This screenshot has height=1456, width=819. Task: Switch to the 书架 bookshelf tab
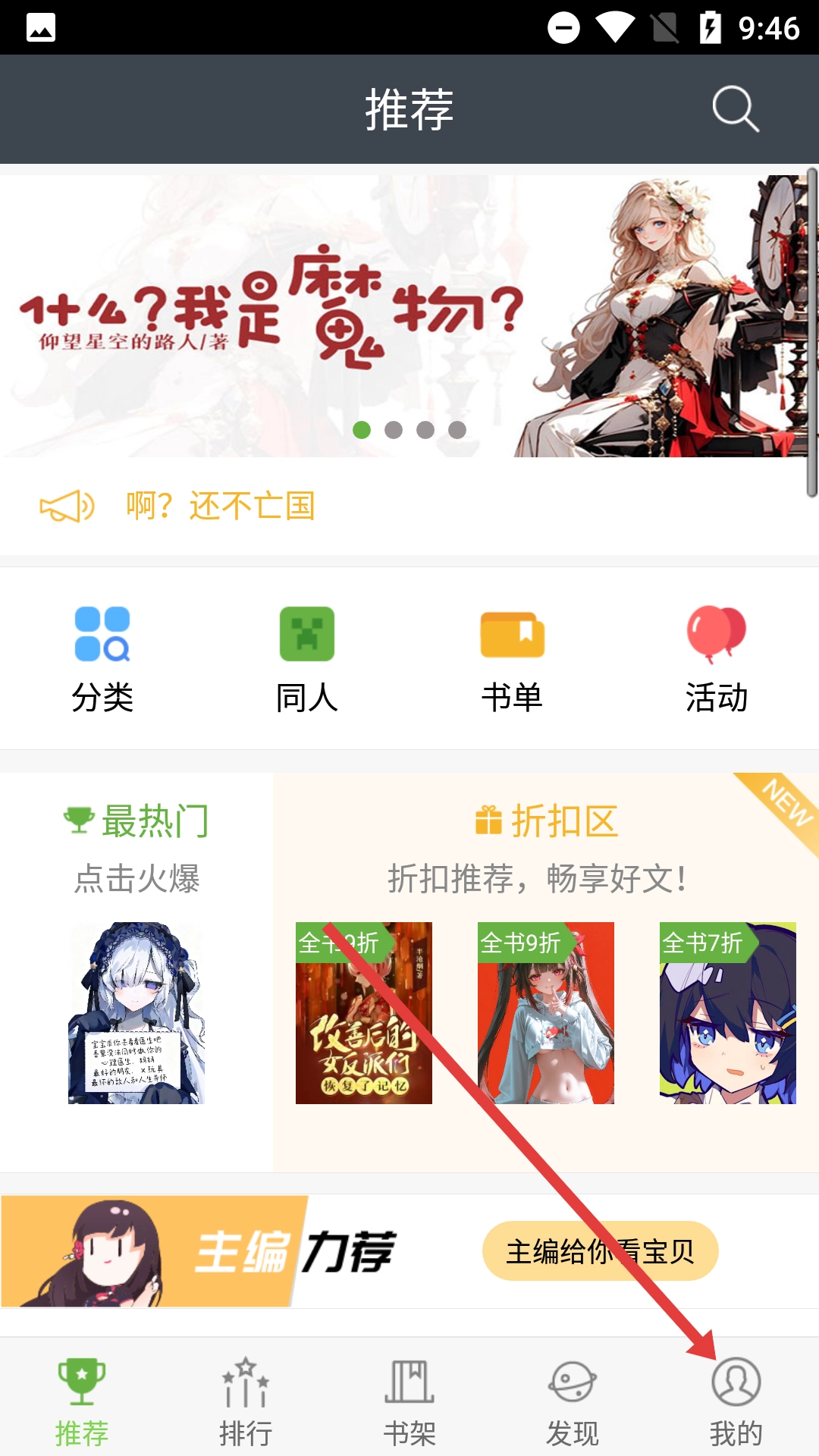409,1401
